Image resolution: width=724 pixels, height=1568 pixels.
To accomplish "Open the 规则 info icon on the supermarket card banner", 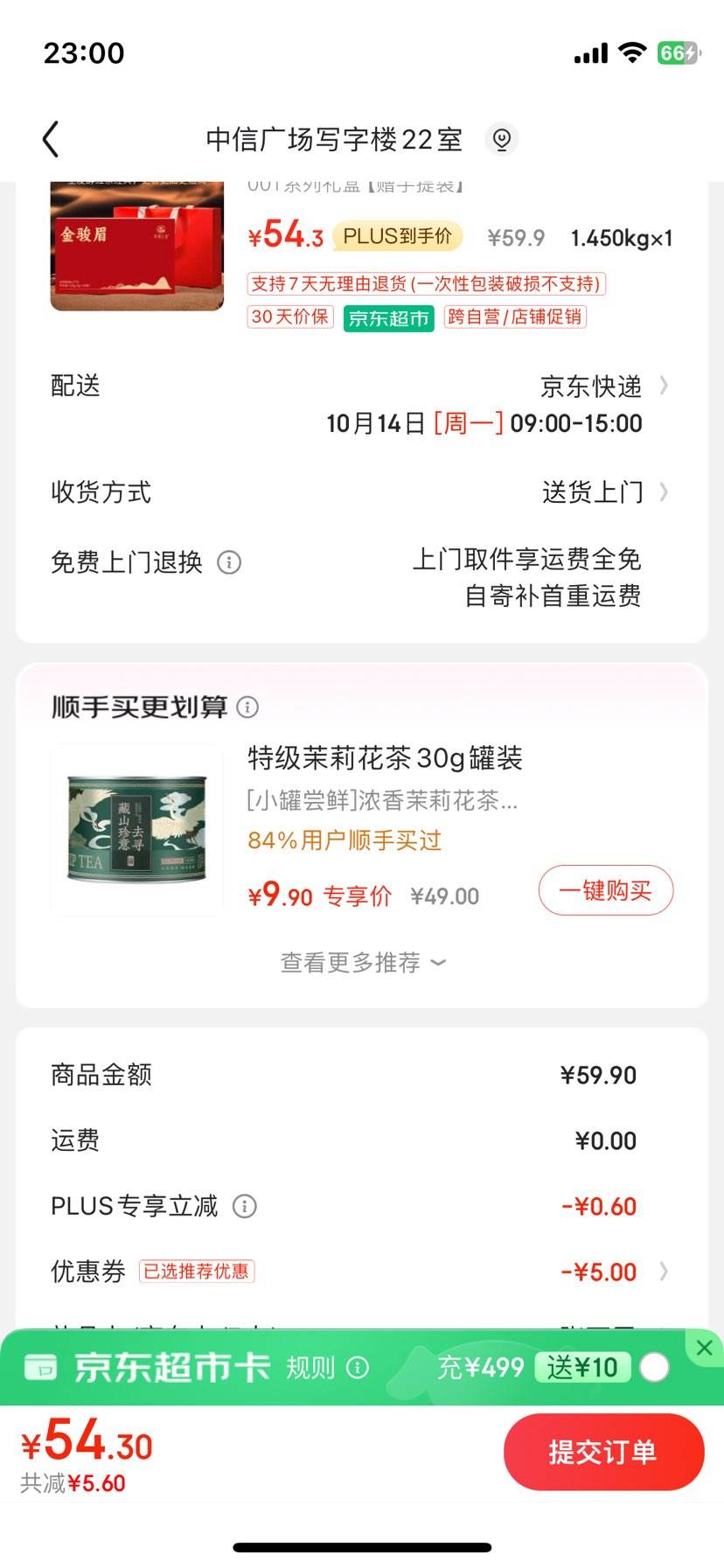I will click(357, 1367).
